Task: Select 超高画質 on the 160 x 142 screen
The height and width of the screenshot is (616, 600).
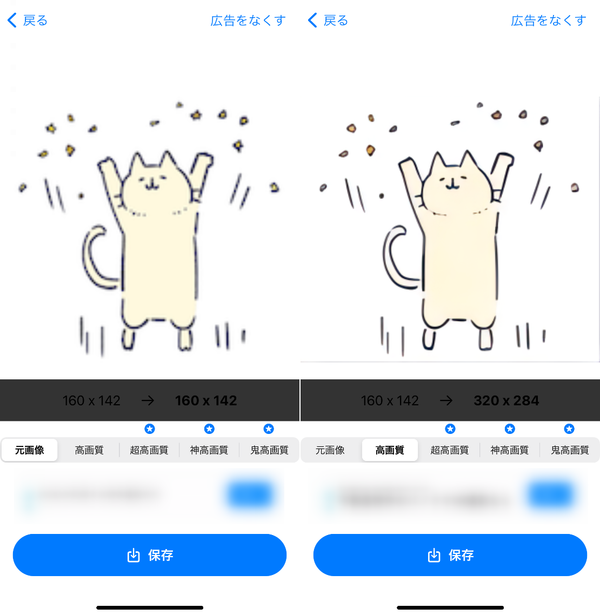Action: click(x=149, y=450)
